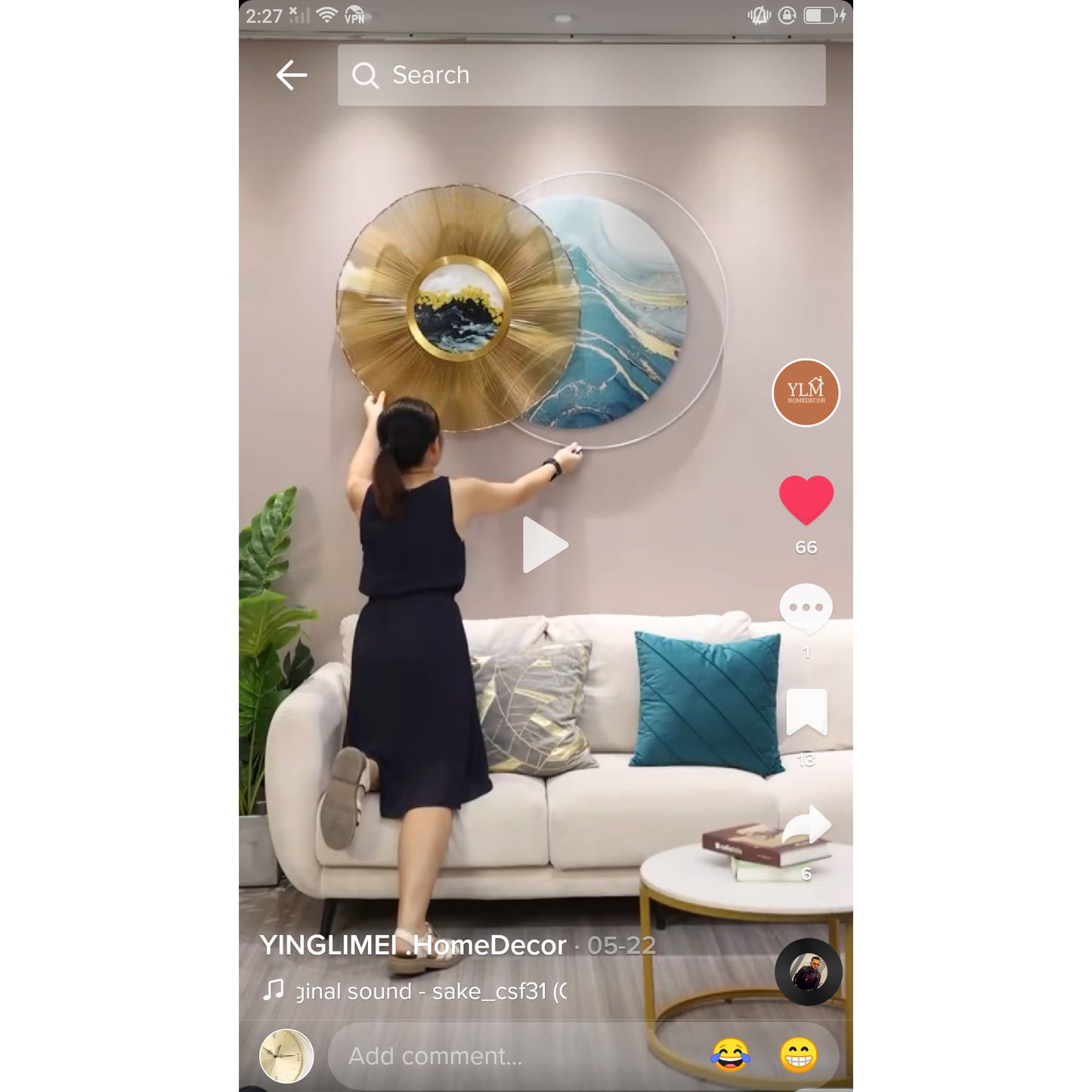Screen dimensions: 1092x1092
Task: Bookmark this video
Action: [x=806, y=713]
